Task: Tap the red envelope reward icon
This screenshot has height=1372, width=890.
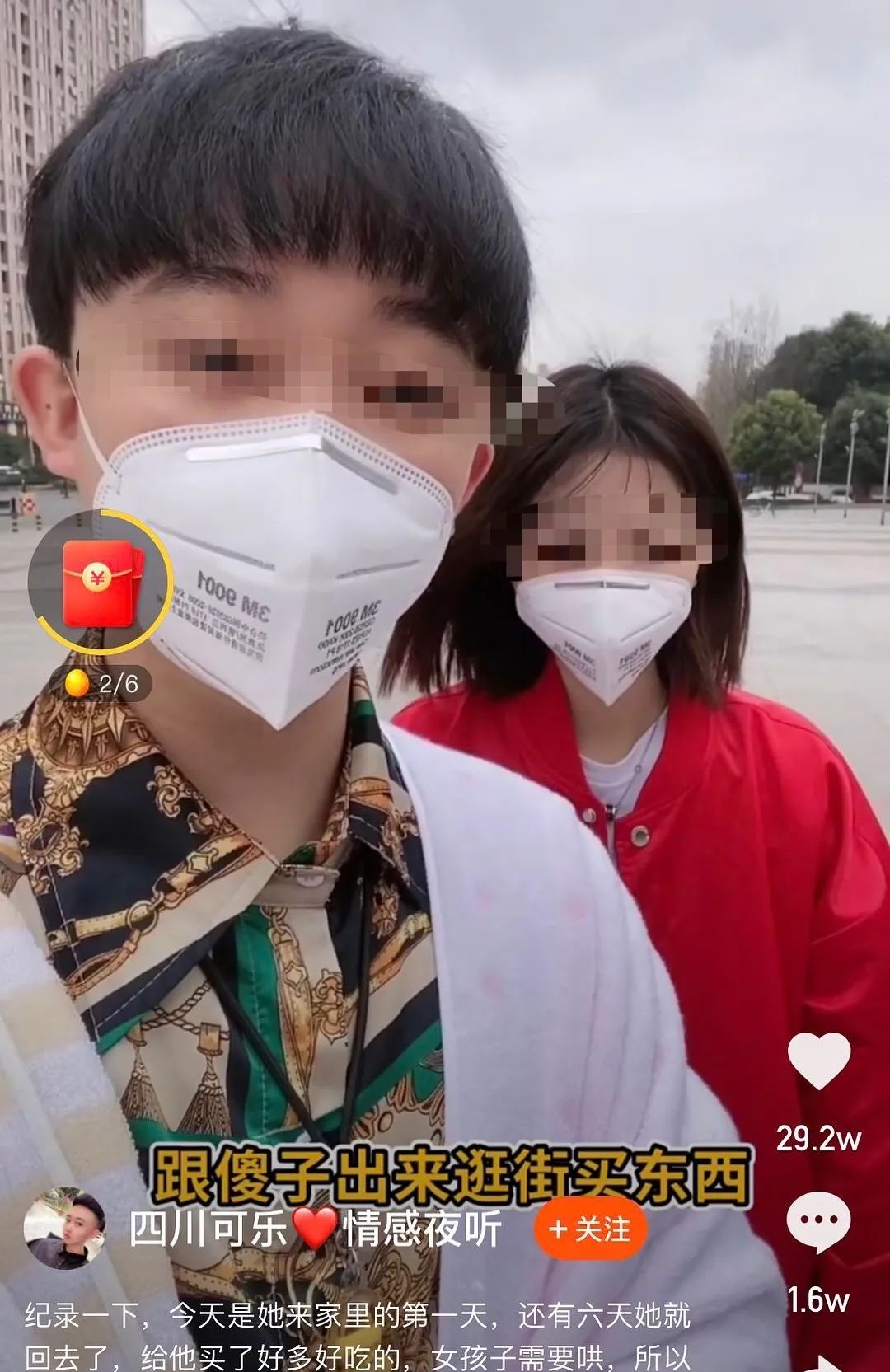Action: click(x=101, y=582)
